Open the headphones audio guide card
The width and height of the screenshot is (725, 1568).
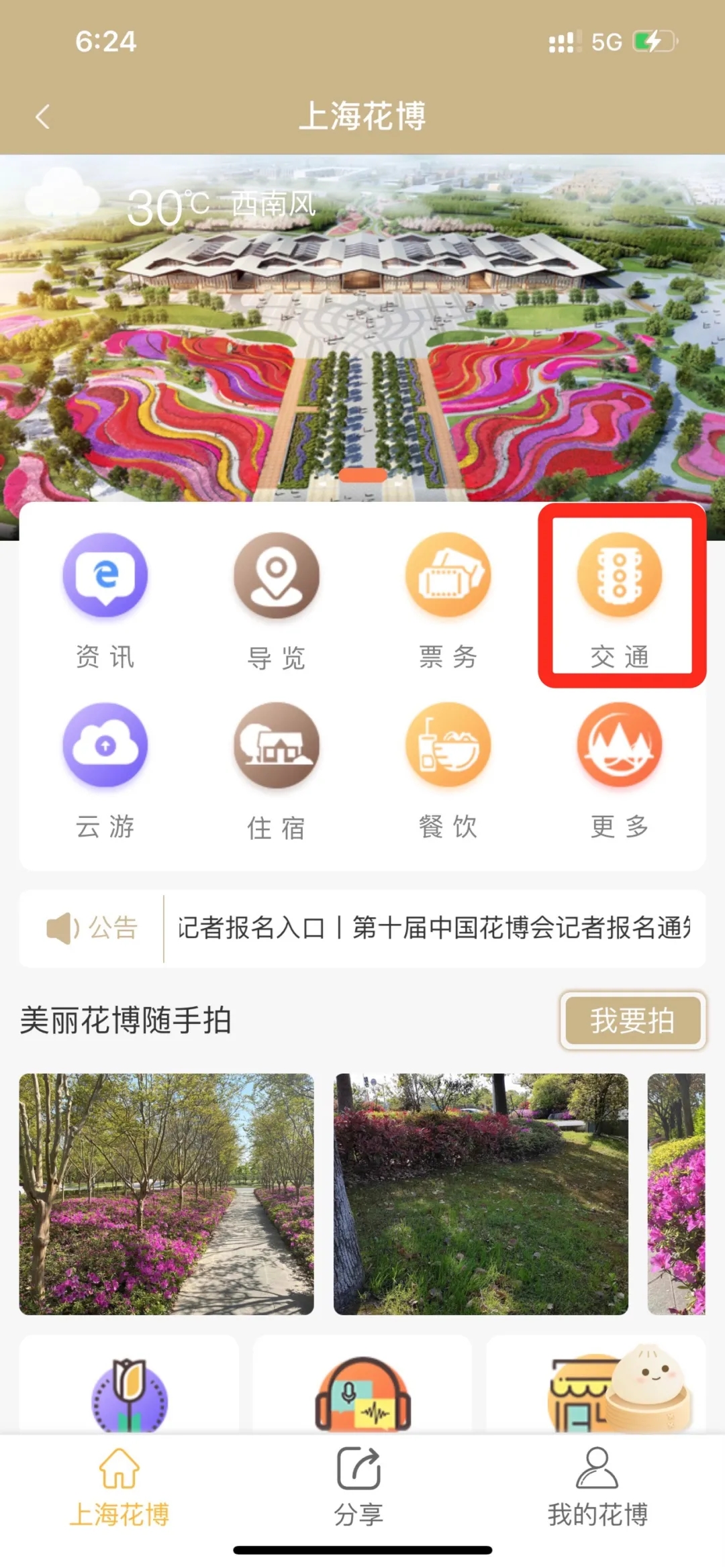(x=362, y=1389)
